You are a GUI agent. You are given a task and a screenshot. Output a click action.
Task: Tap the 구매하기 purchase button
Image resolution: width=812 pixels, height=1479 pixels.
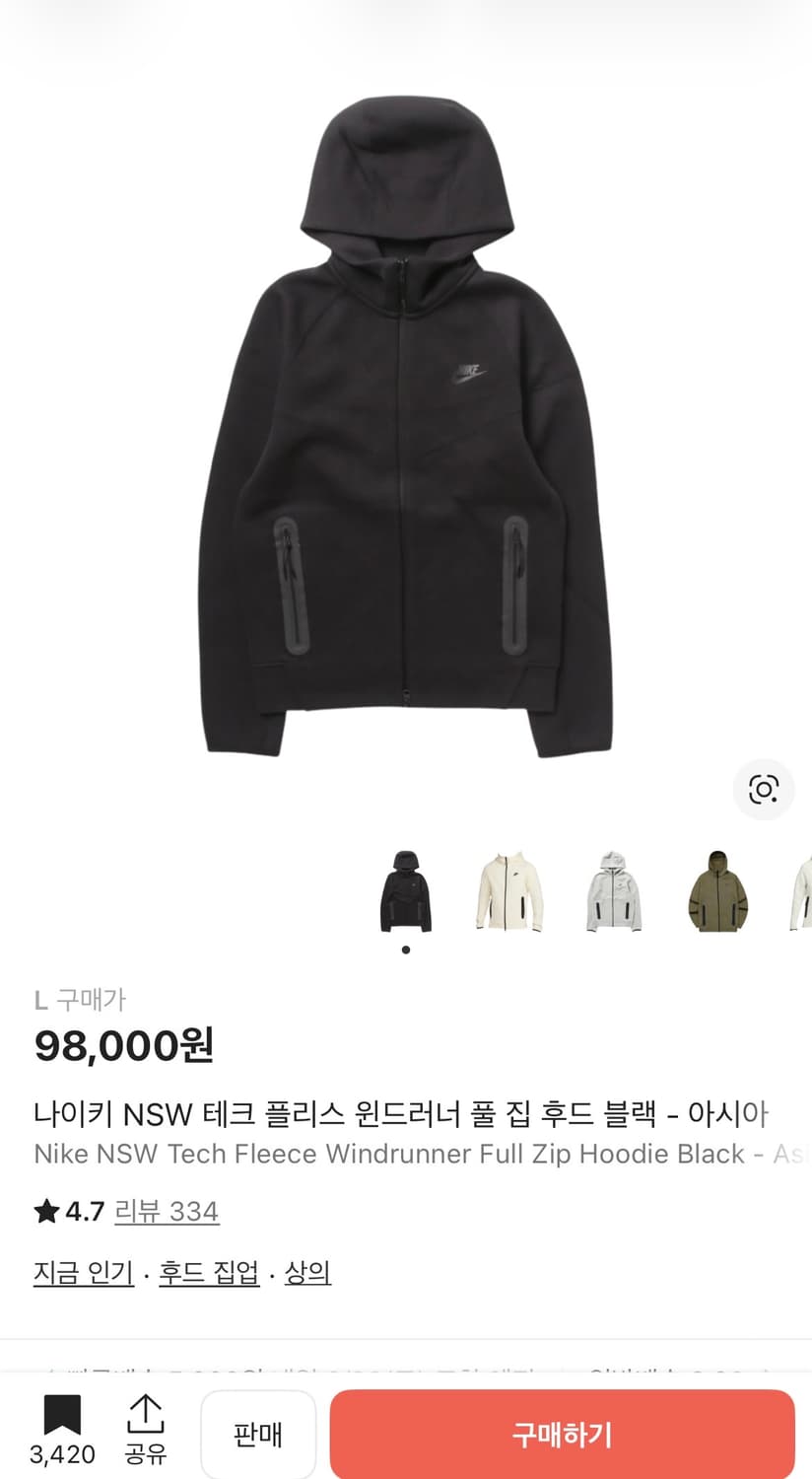point(561,1435)
